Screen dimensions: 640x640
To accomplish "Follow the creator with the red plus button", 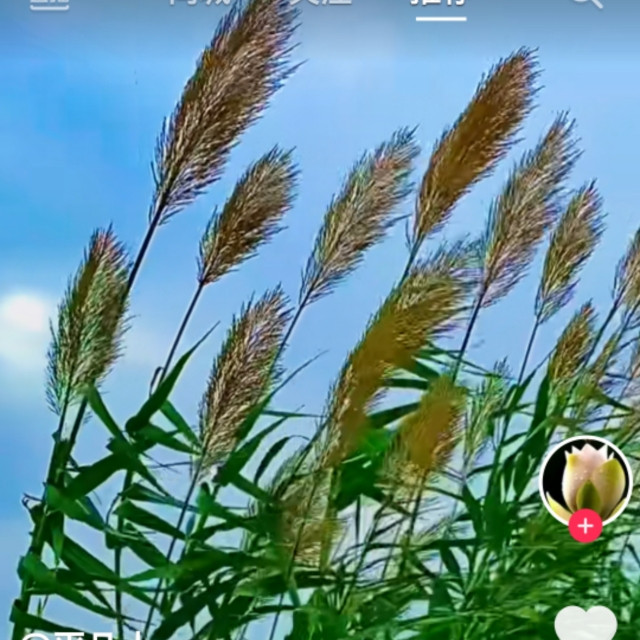I will [x=586, y=525].
